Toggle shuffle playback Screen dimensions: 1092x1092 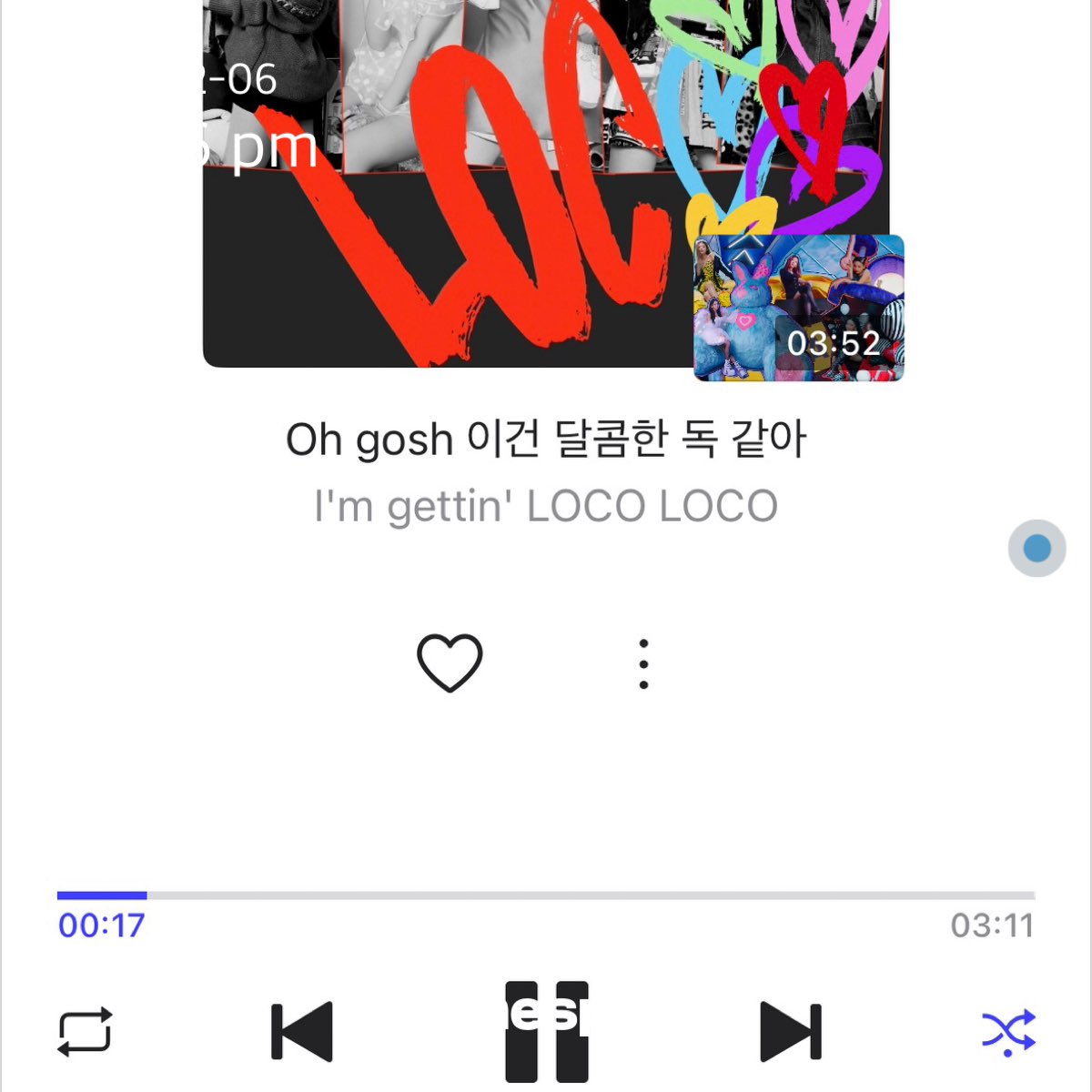coord(1008,1031)
